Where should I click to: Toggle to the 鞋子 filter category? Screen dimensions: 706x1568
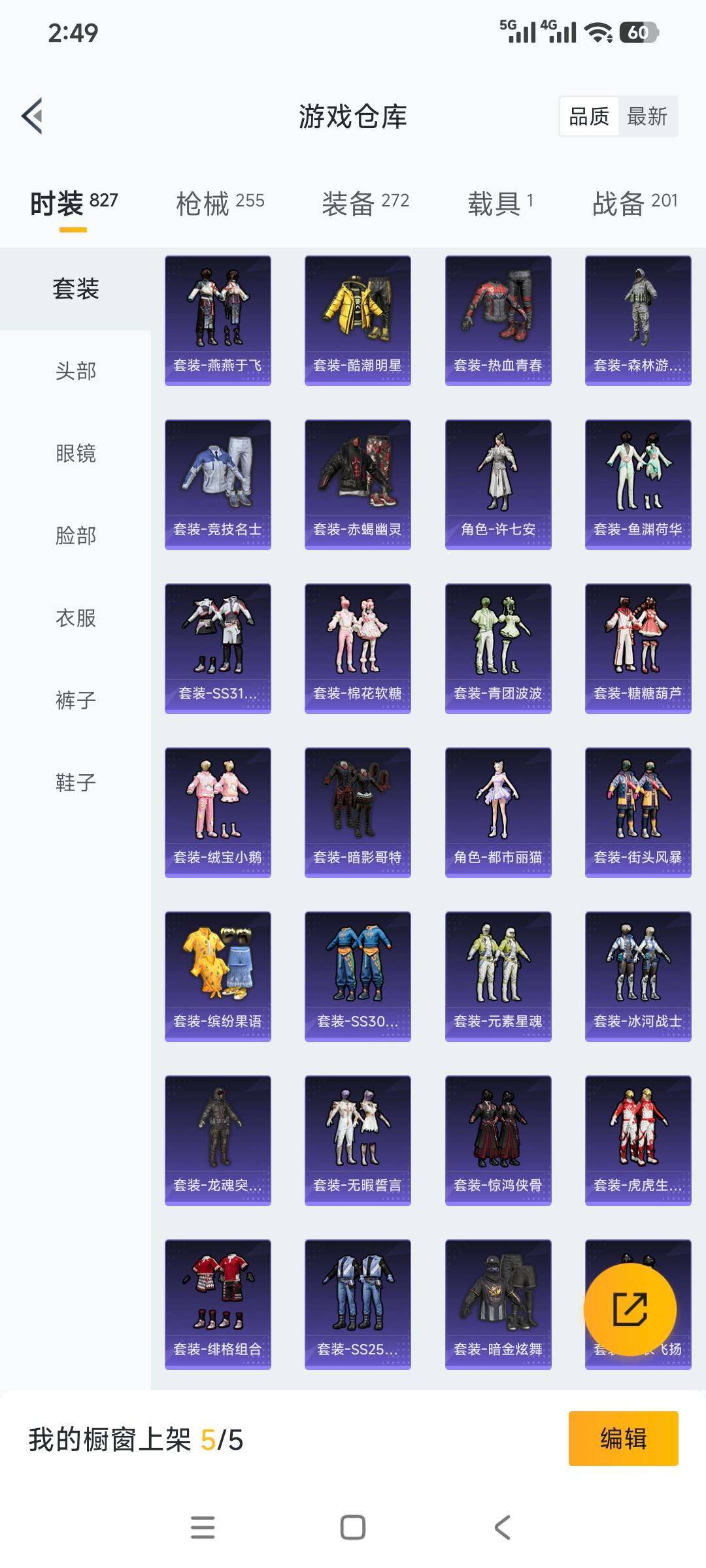[x=74, y=781]
